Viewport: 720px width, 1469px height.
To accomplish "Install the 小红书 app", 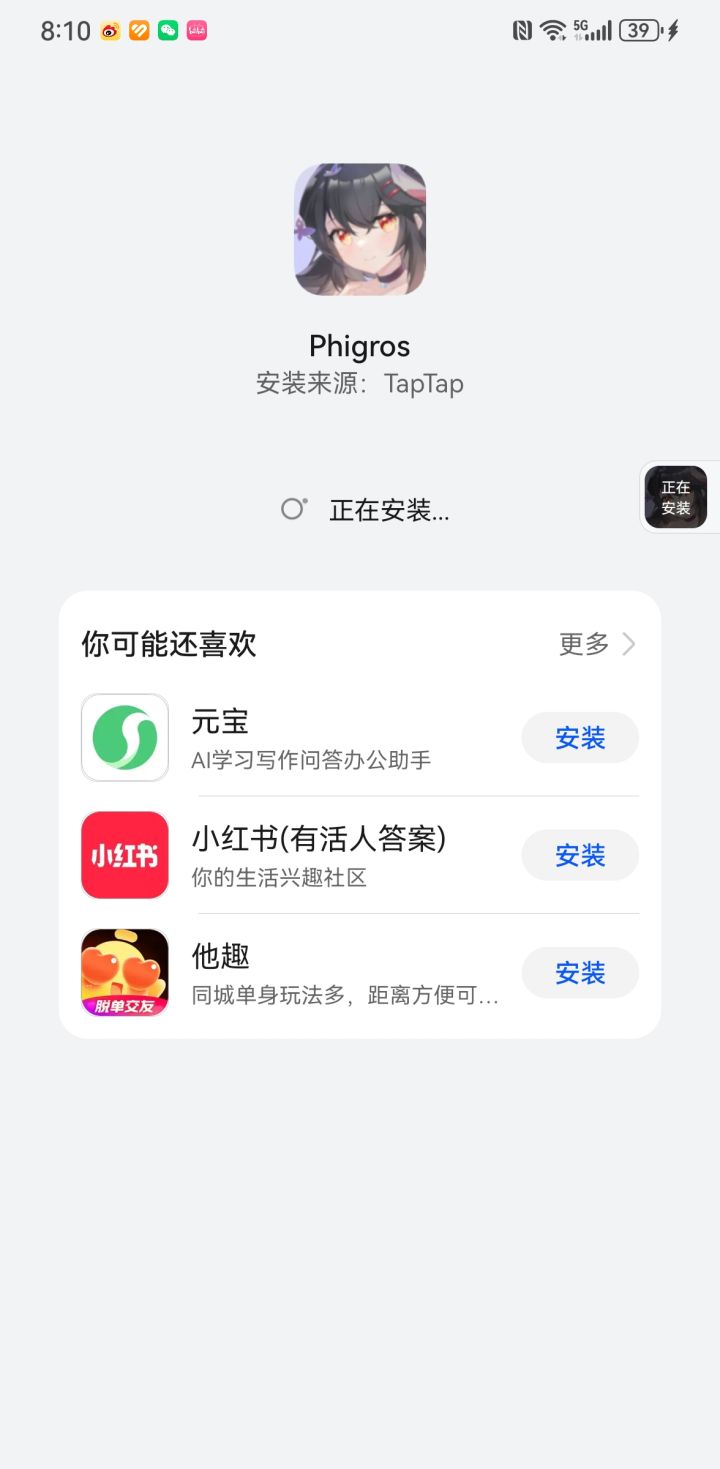I will click(x=580, y=855).
